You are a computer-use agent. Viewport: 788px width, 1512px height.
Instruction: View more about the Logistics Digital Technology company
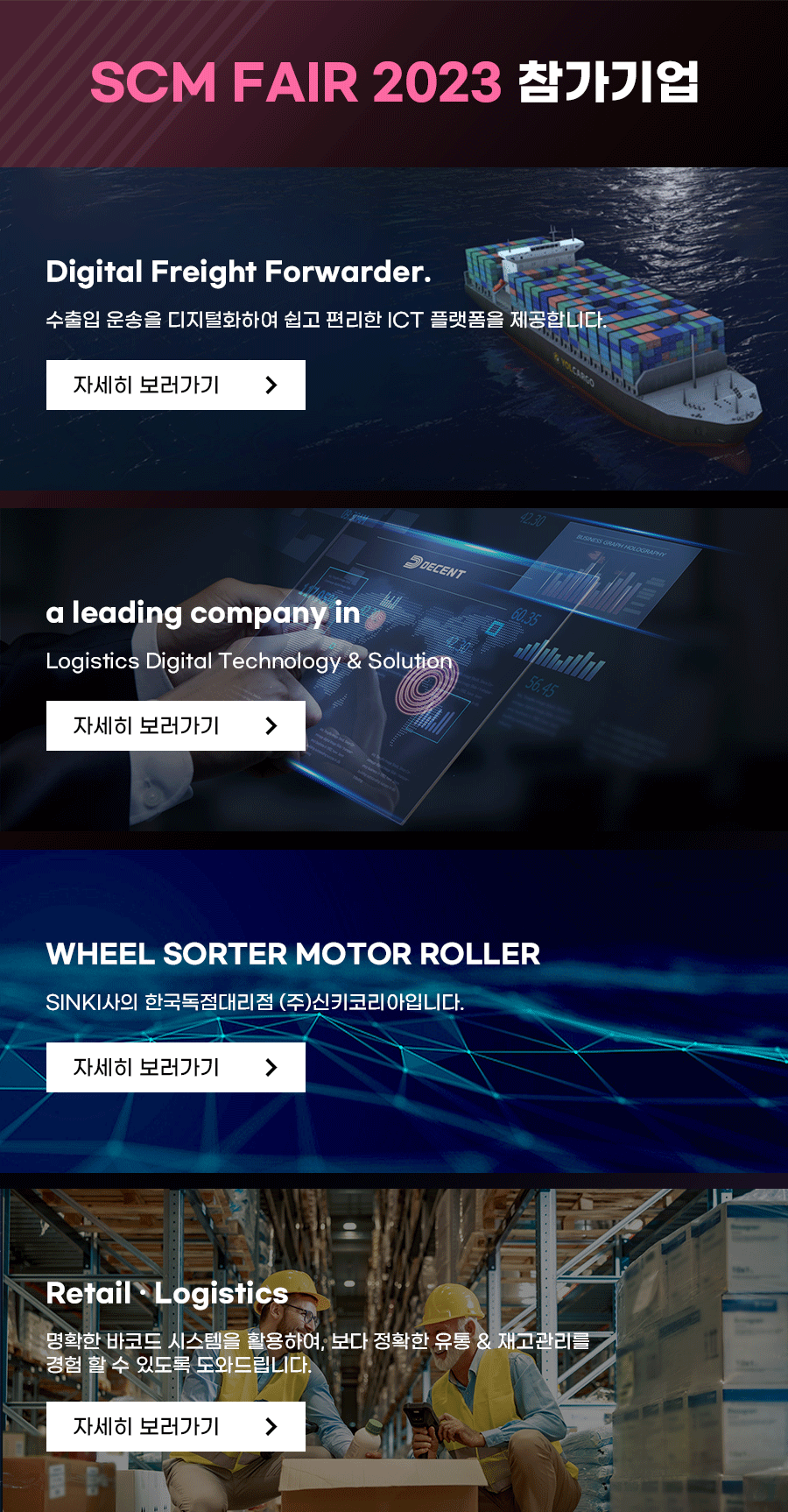[175, 725]
